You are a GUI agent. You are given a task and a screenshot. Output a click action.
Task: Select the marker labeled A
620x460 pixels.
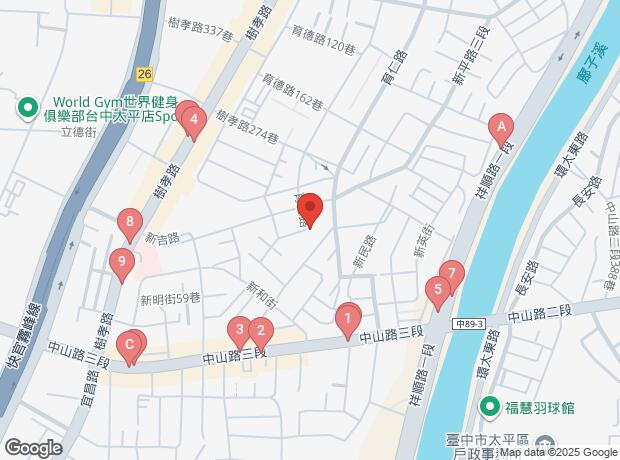point(500,127)
